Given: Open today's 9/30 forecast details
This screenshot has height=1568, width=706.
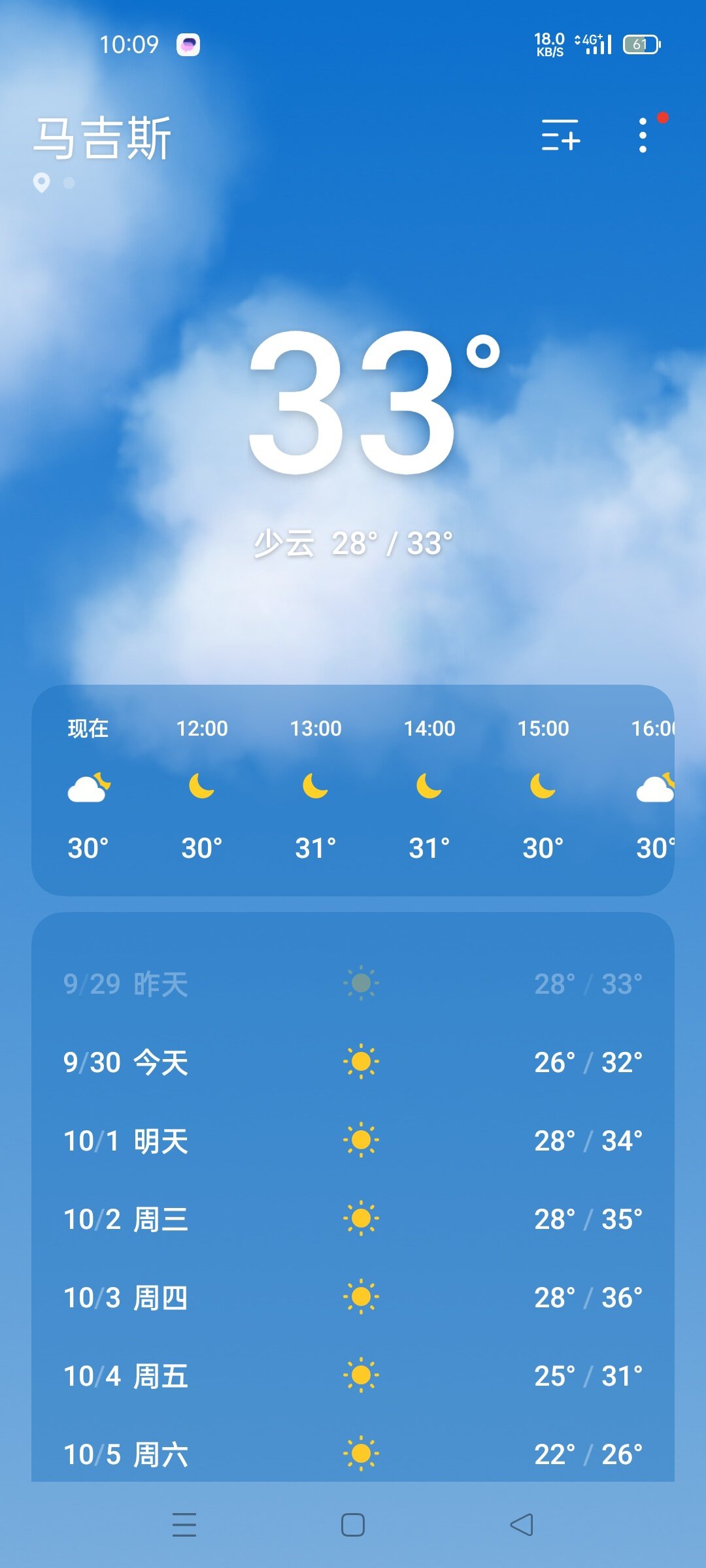Looking at the screenshot, I should tap(353, 1062).
